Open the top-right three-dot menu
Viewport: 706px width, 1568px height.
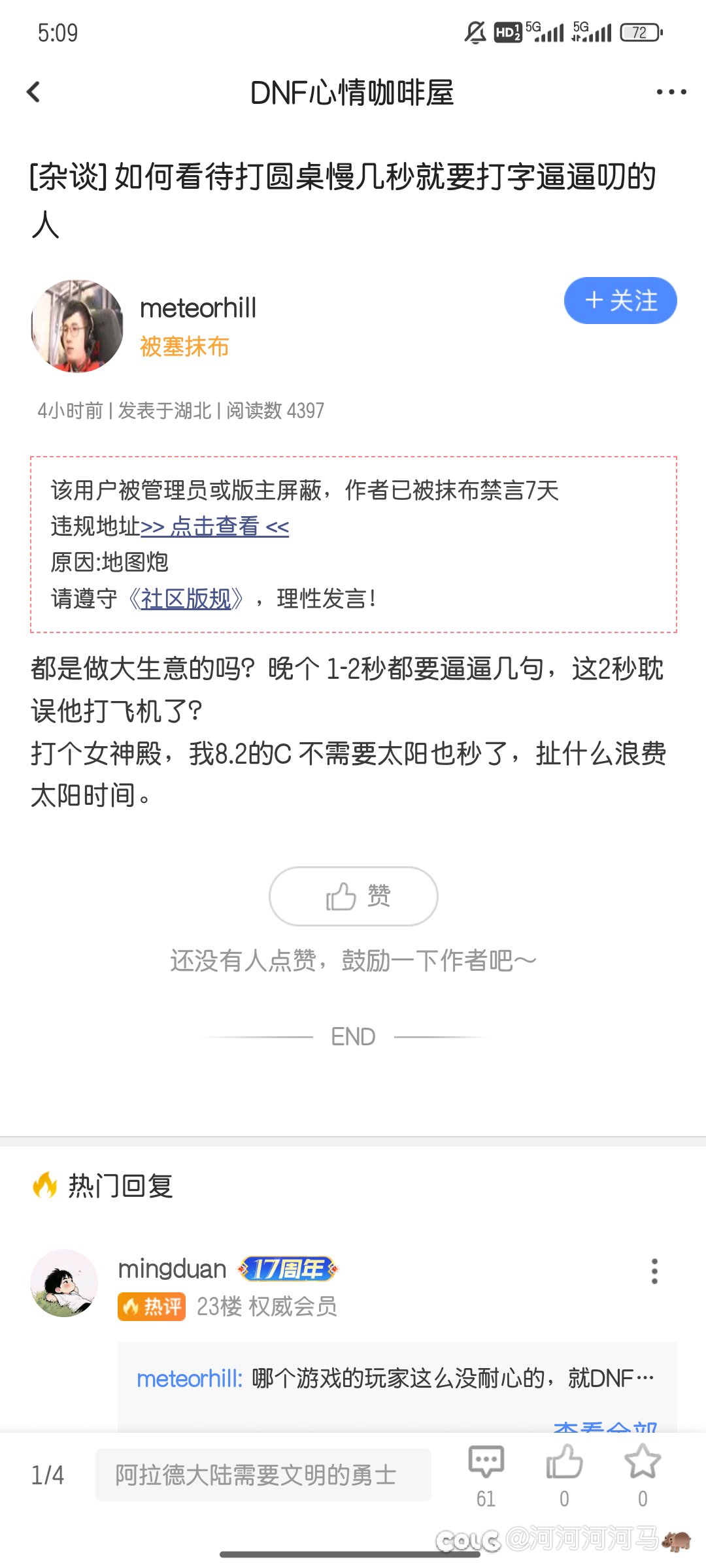(x=671, y=92)
